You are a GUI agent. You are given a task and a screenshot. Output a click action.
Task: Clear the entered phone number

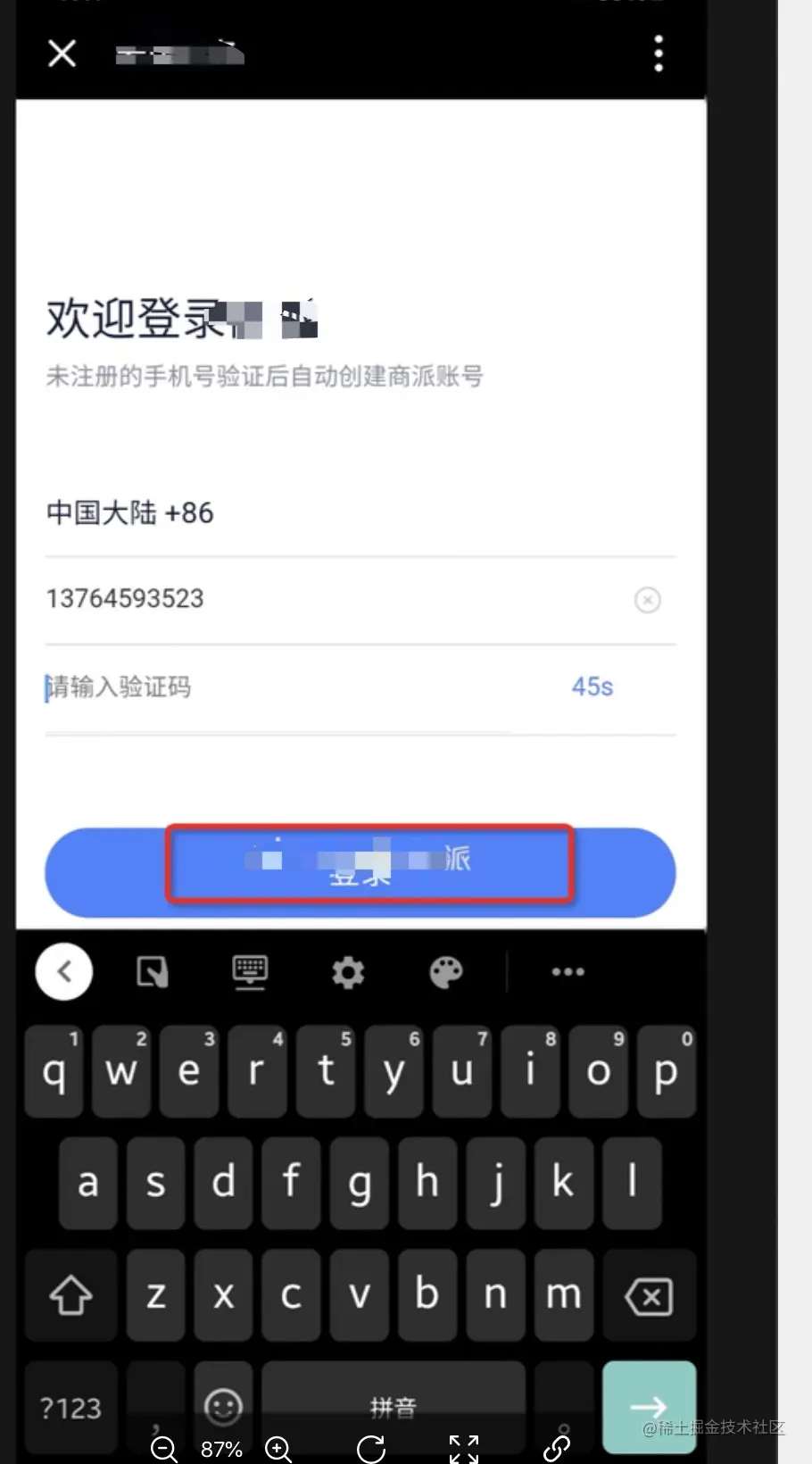tap(647, 600)
